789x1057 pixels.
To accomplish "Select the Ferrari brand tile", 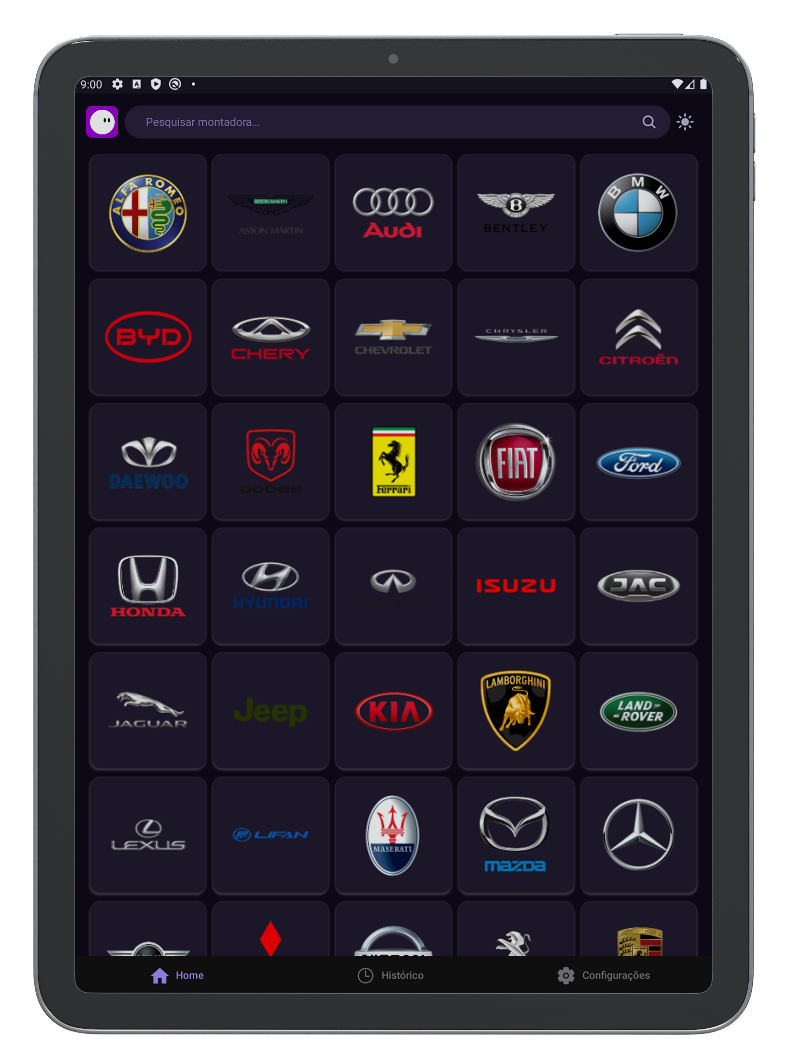I will pyautogui.click(x=393, y=461).
